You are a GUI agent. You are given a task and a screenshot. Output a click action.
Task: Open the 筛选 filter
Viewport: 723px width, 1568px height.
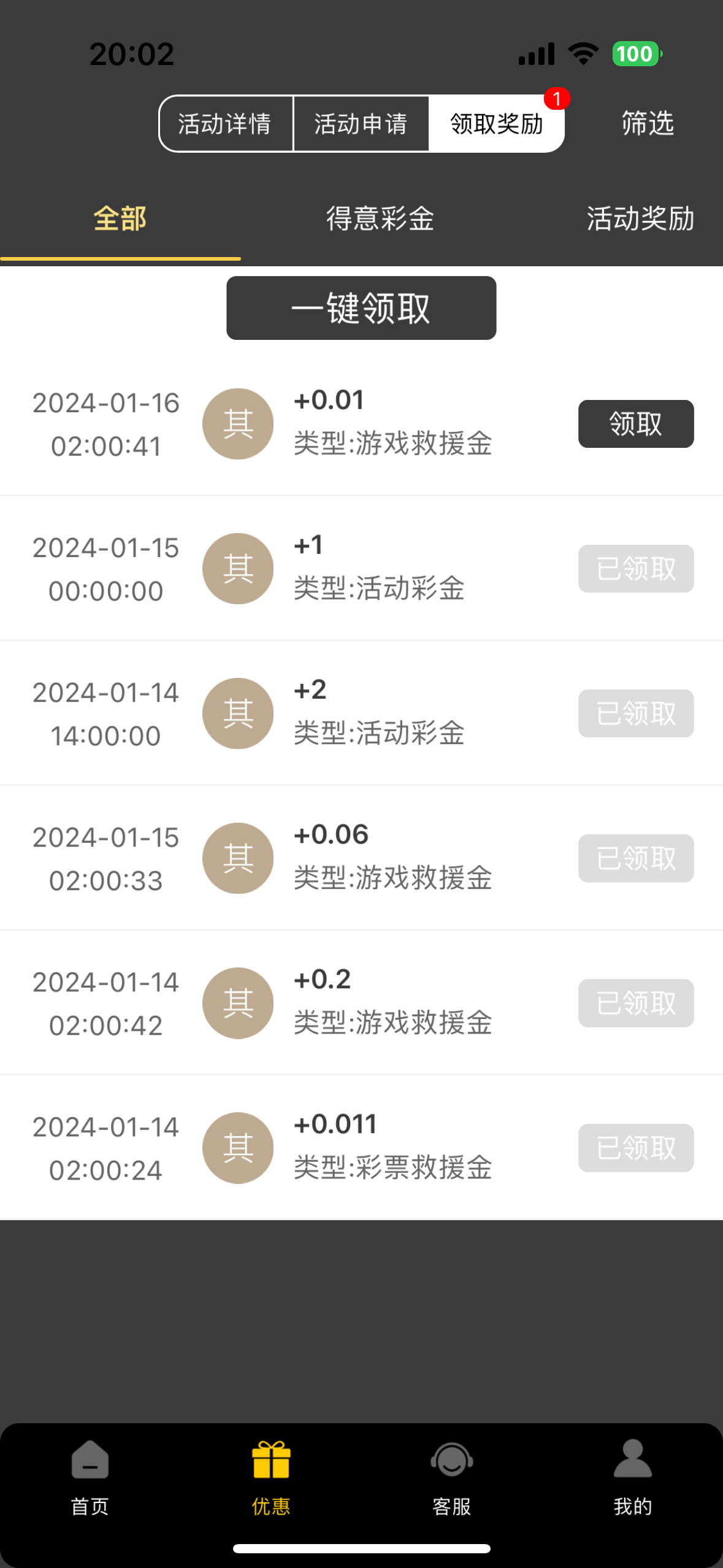647,123
